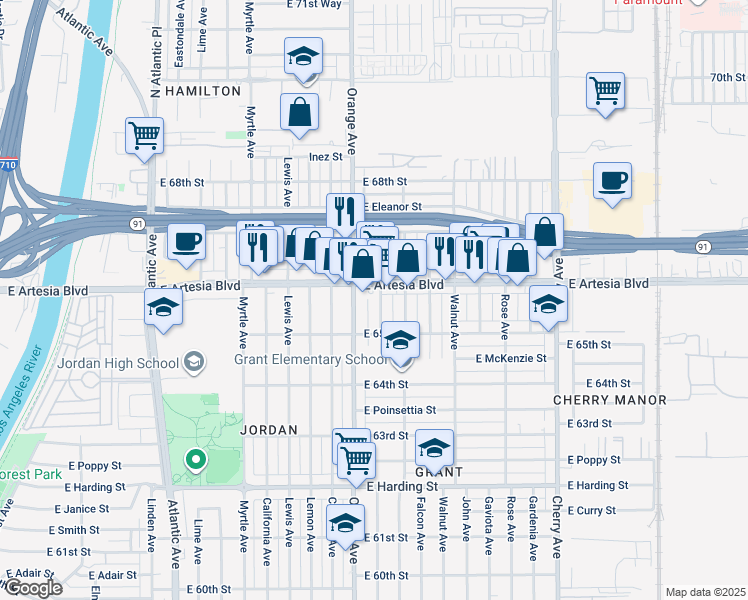Viewport: 748px width, 600px height.
Task: Tap the shopping cart marker beside N Atlantic Pl
Action: click(x=145, y=135)
